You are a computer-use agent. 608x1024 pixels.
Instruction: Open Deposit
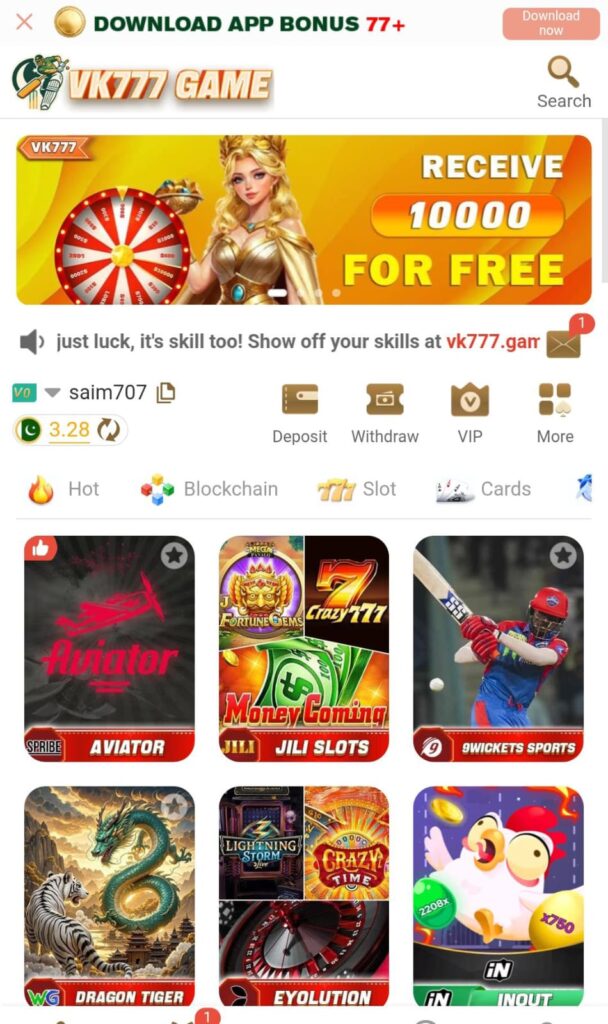300,413
